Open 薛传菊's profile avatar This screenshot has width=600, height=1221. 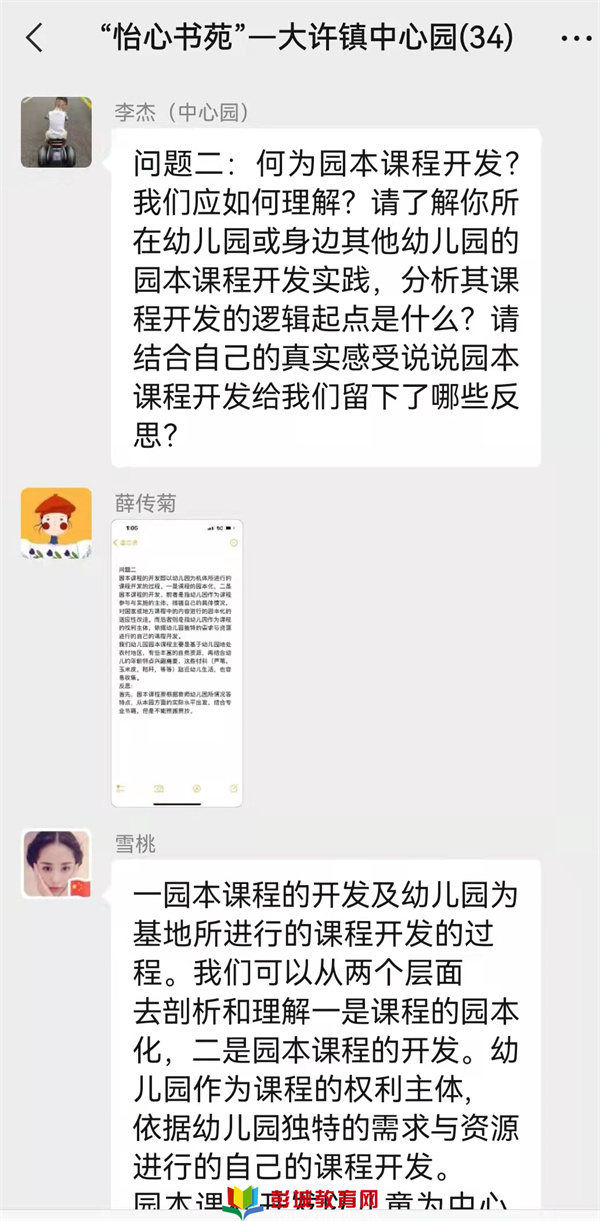click(57, 522)
